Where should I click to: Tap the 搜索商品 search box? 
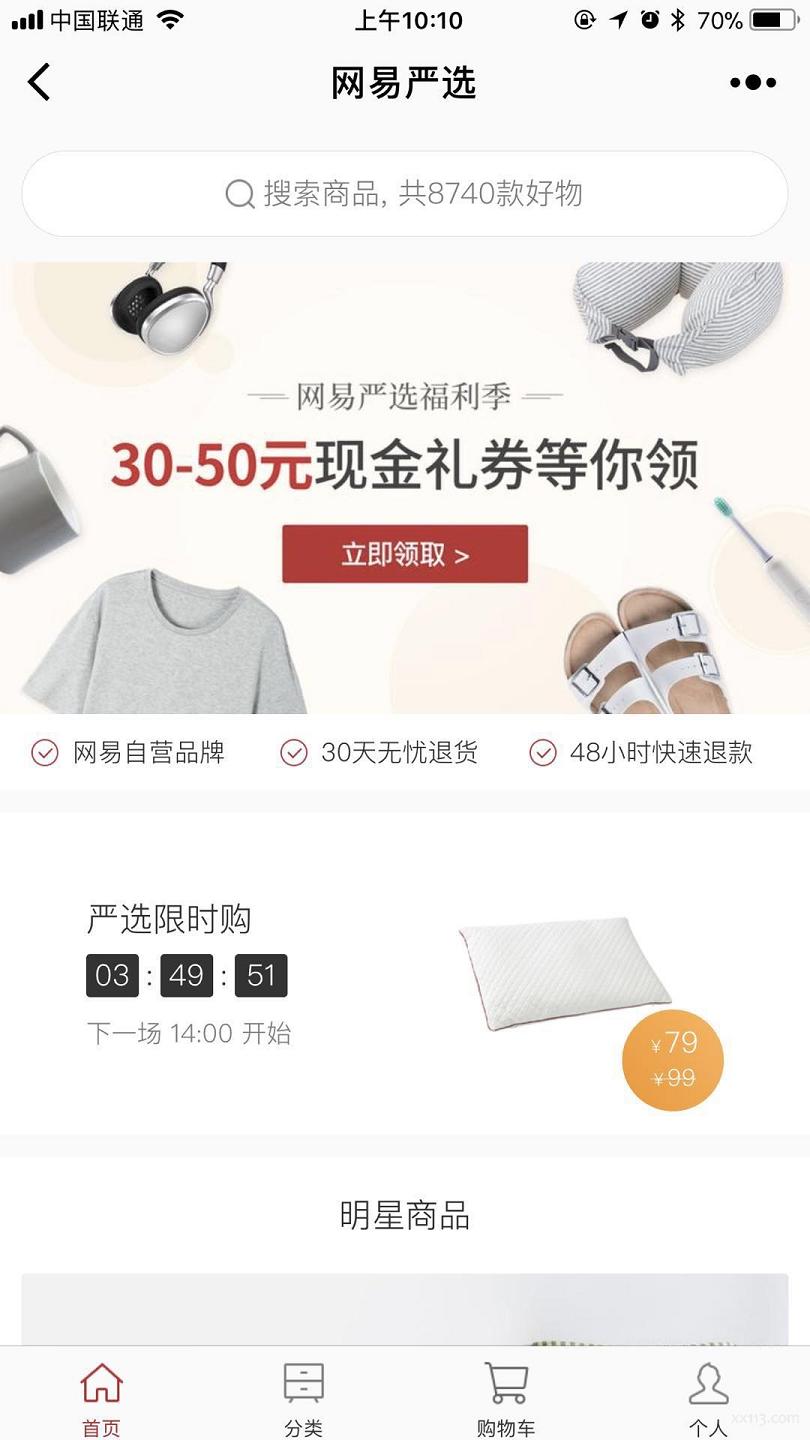tap(404, 194)
